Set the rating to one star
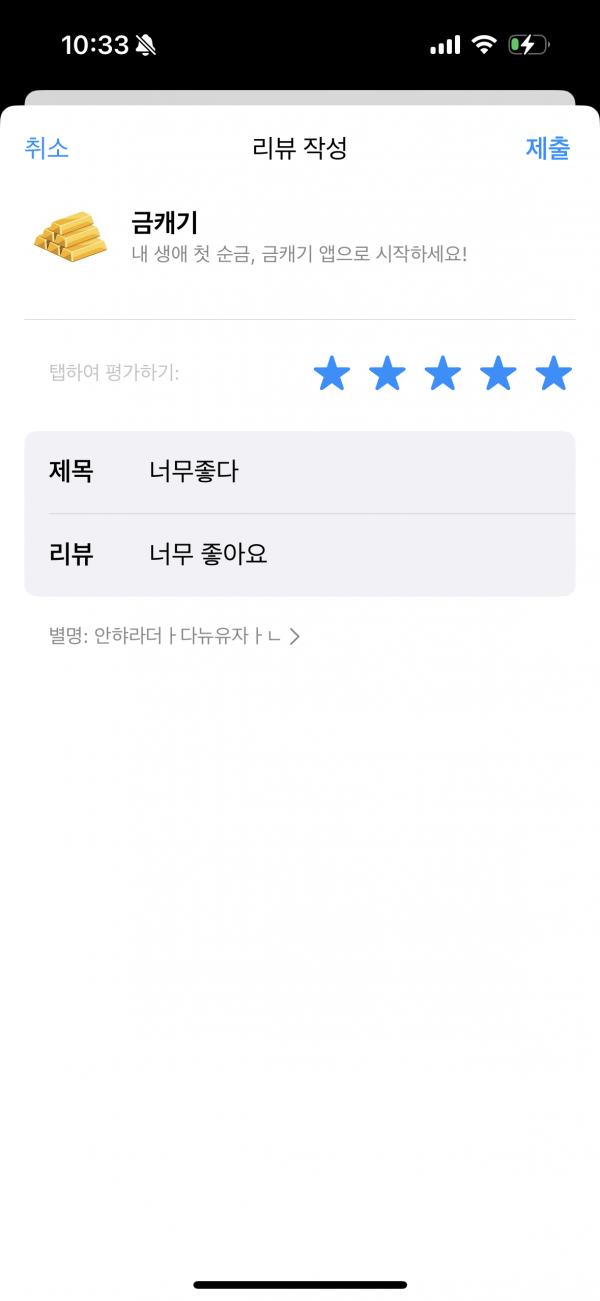The width and height of the screenshot is (600, 1301). point(332,374)
